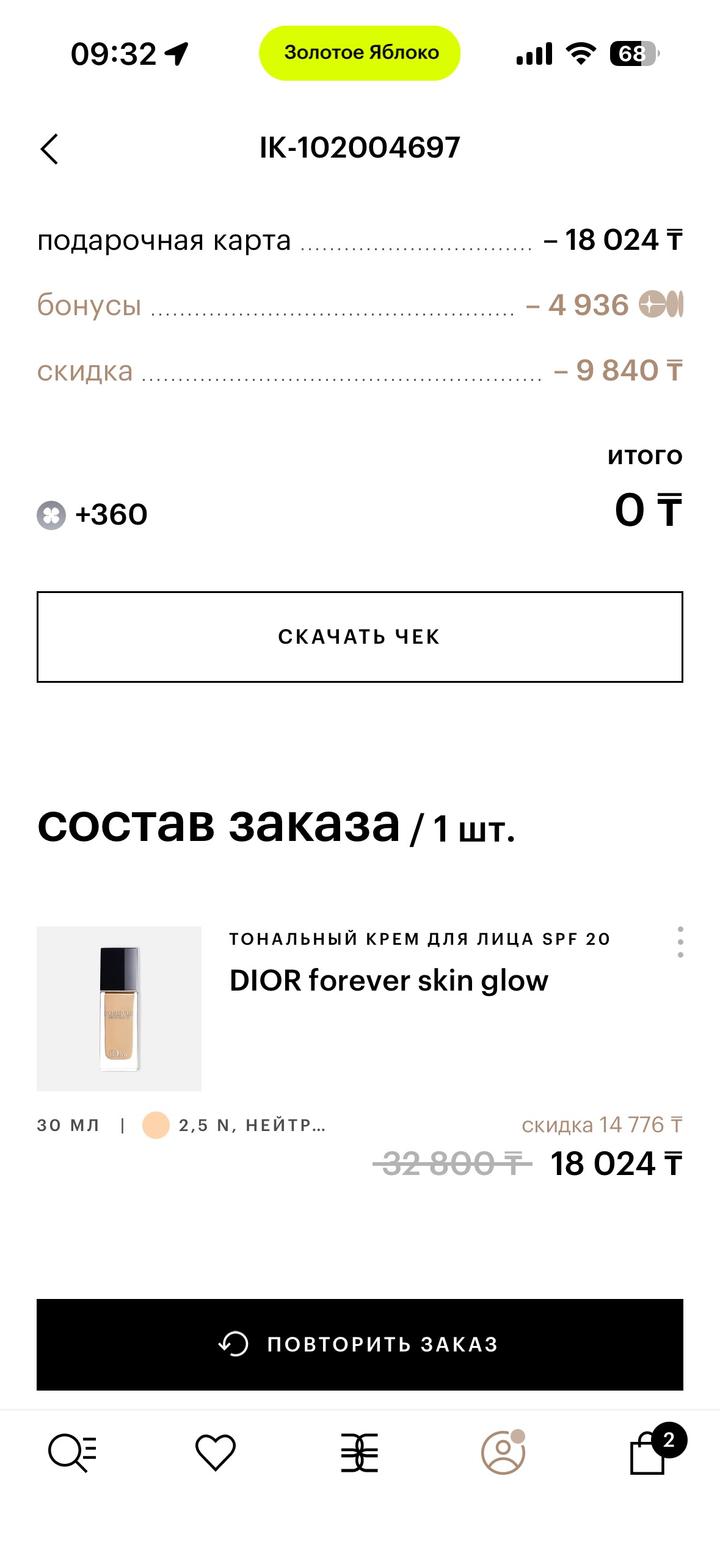The height and width of the screenshot is (1561, 720).
Task: Switch to the profile tab
Action: click(x=503, y=1453)
